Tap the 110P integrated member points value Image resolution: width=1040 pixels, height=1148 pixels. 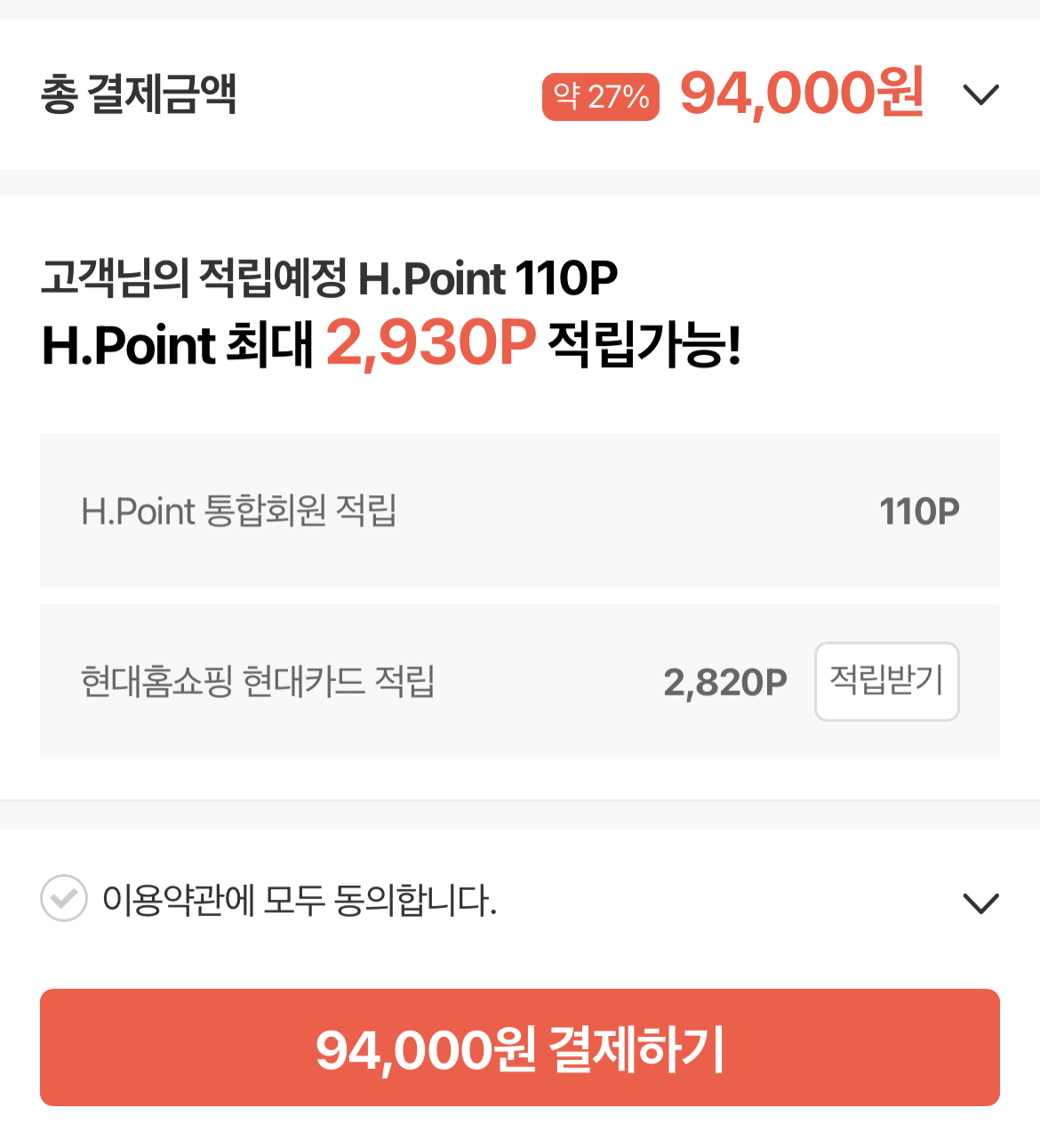pyautogui.click(x=920, y=510)
